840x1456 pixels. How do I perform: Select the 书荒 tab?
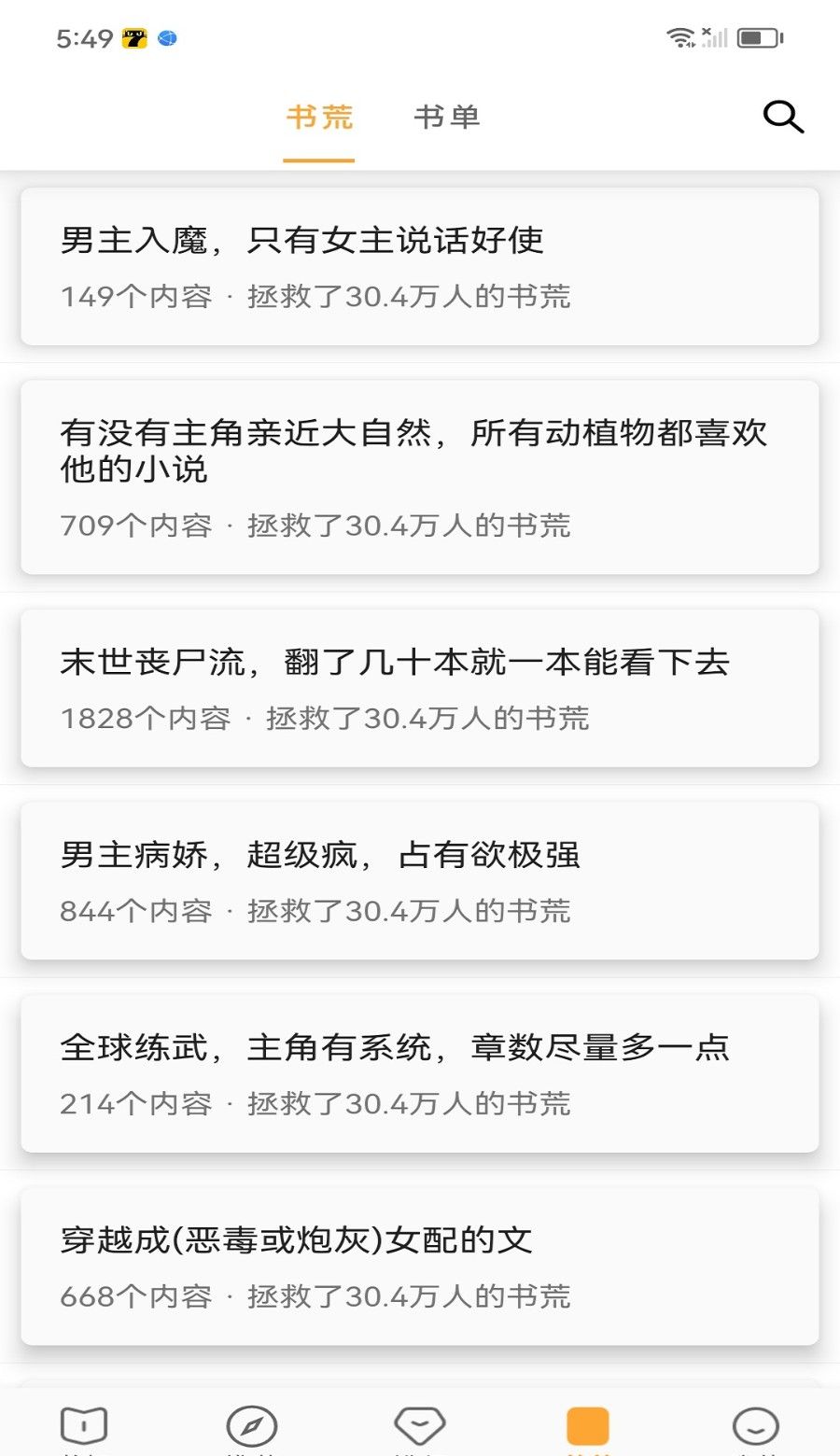point(318,117)
